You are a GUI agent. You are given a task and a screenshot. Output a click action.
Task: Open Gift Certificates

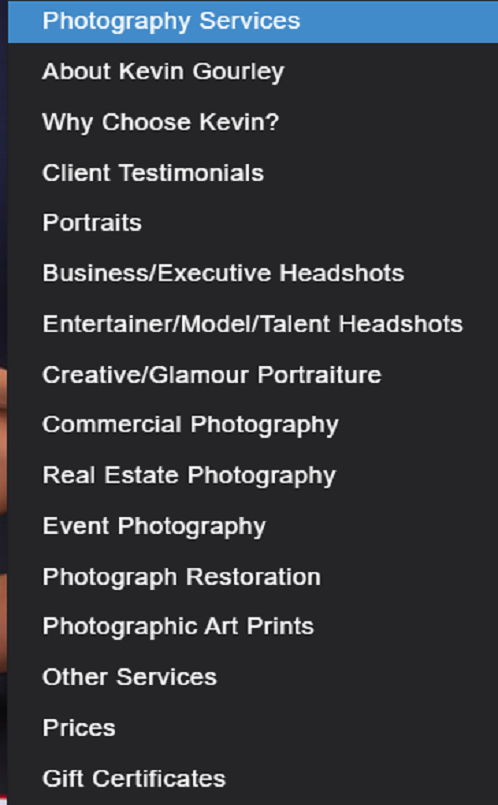point(253,778)
